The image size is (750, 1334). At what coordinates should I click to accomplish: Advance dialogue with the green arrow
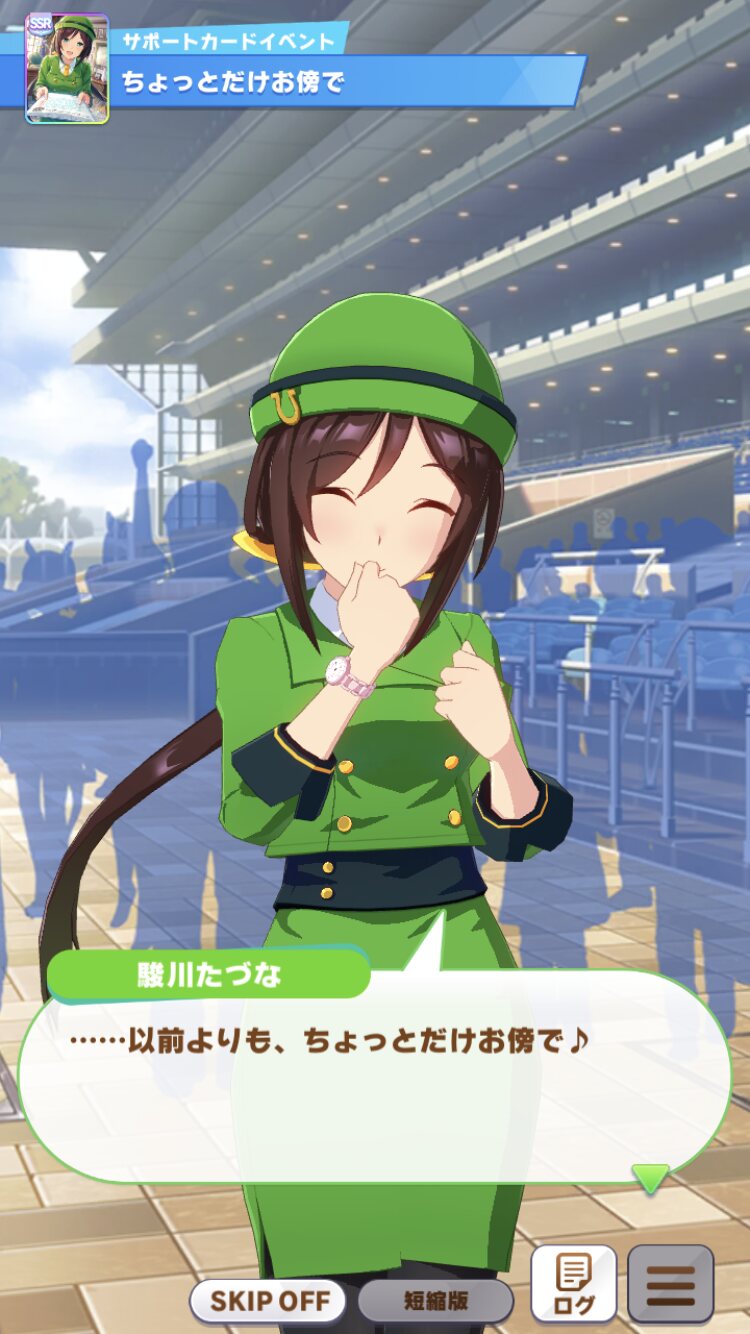click(650, 1178)
